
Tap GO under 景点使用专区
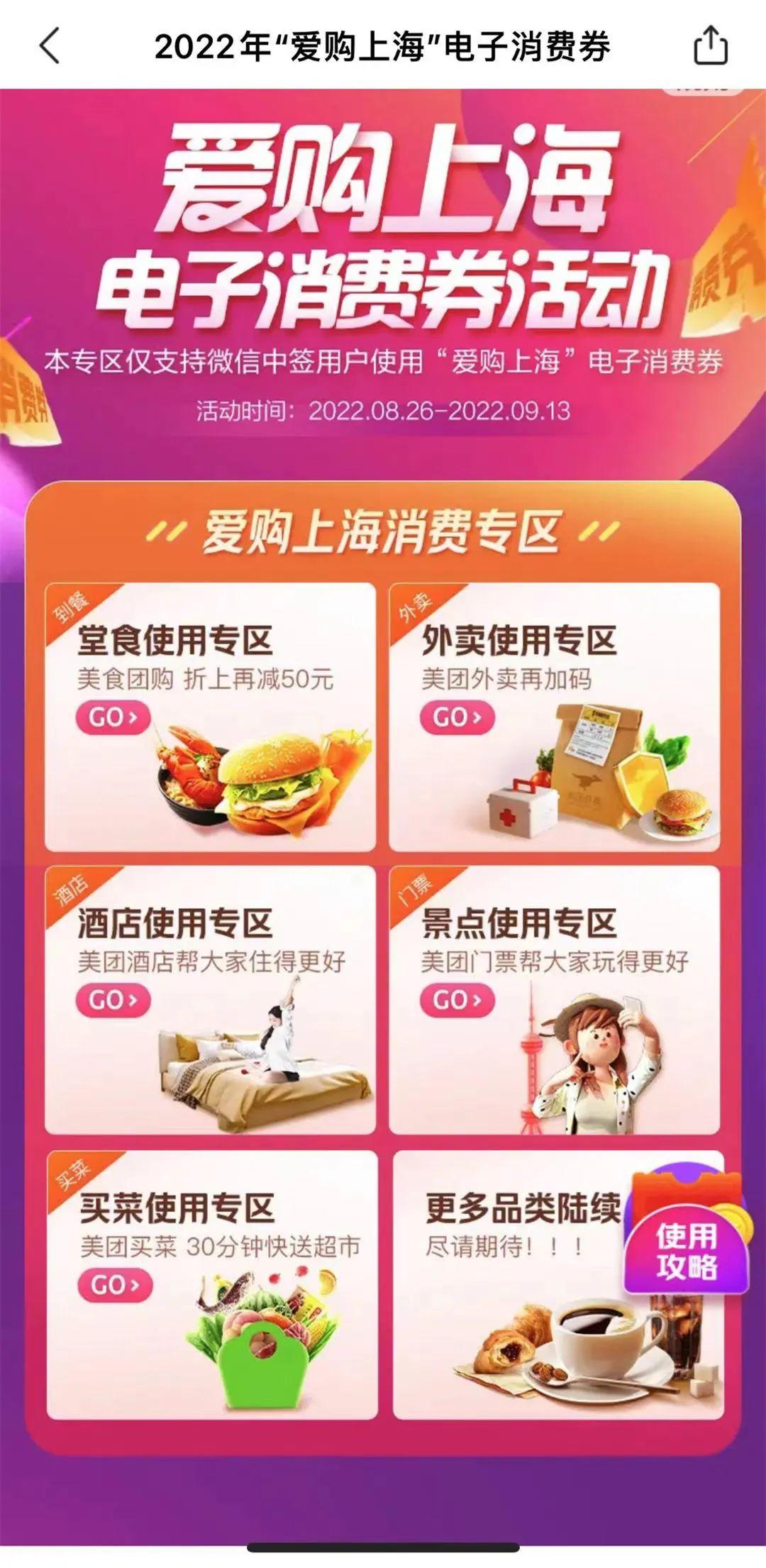pyautogui.click(x=457, y=1000)
